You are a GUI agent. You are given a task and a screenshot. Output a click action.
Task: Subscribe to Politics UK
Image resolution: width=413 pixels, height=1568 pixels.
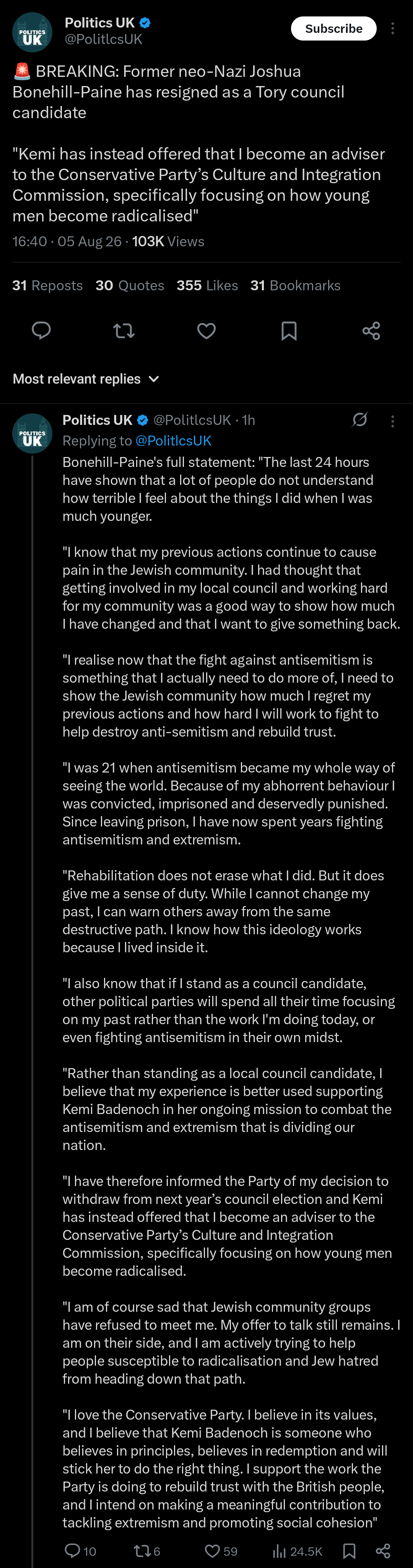(333, 29)
